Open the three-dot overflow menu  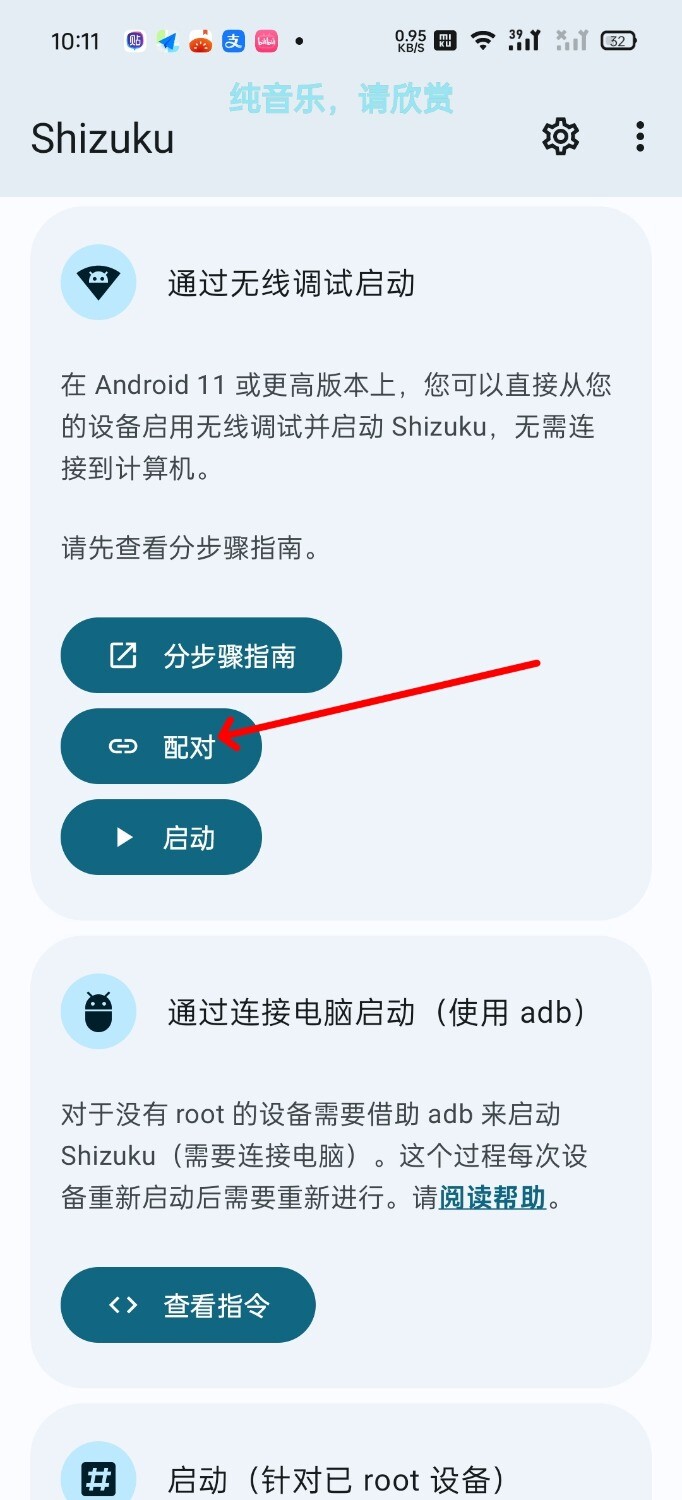[640, 136]
